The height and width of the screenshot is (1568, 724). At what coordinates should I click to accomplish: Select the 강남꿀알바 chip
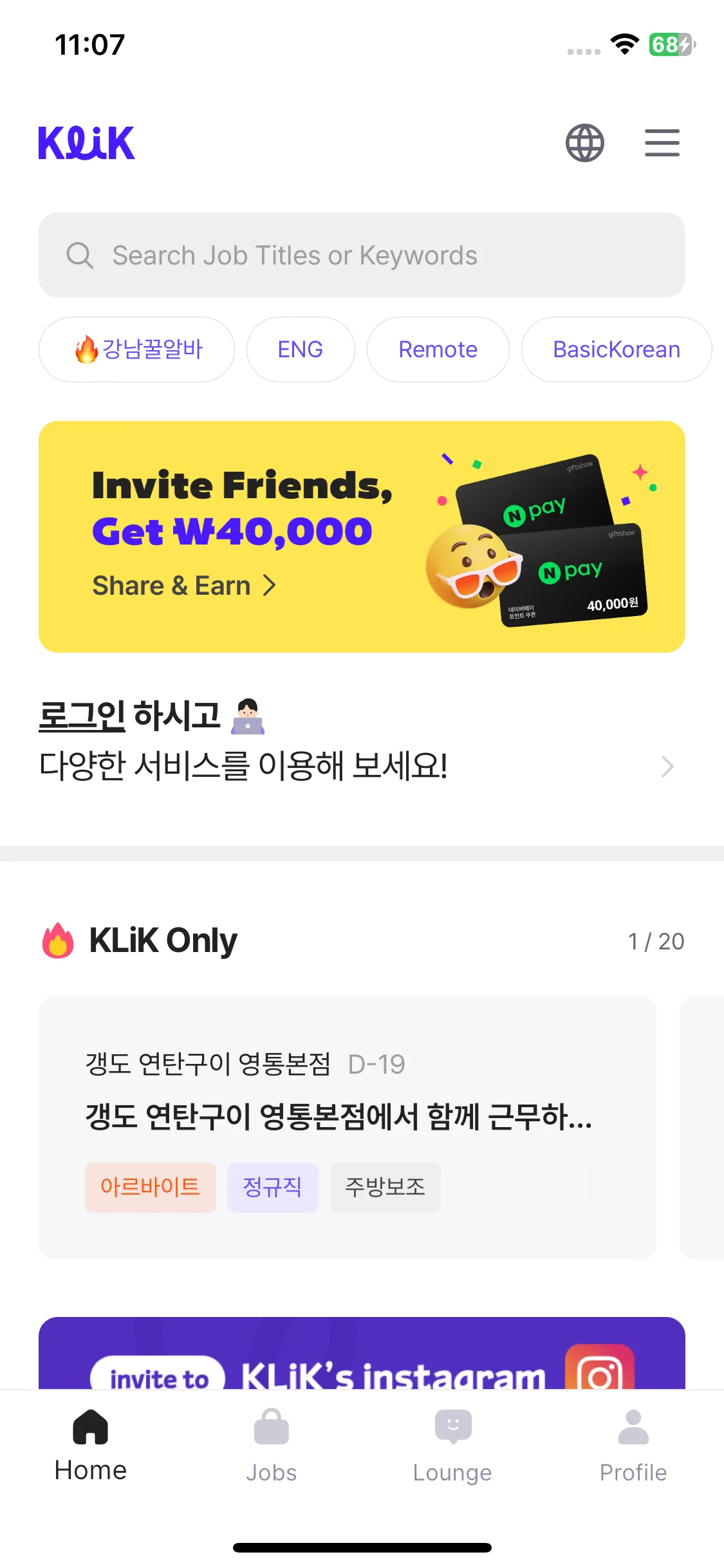[137, 350]
